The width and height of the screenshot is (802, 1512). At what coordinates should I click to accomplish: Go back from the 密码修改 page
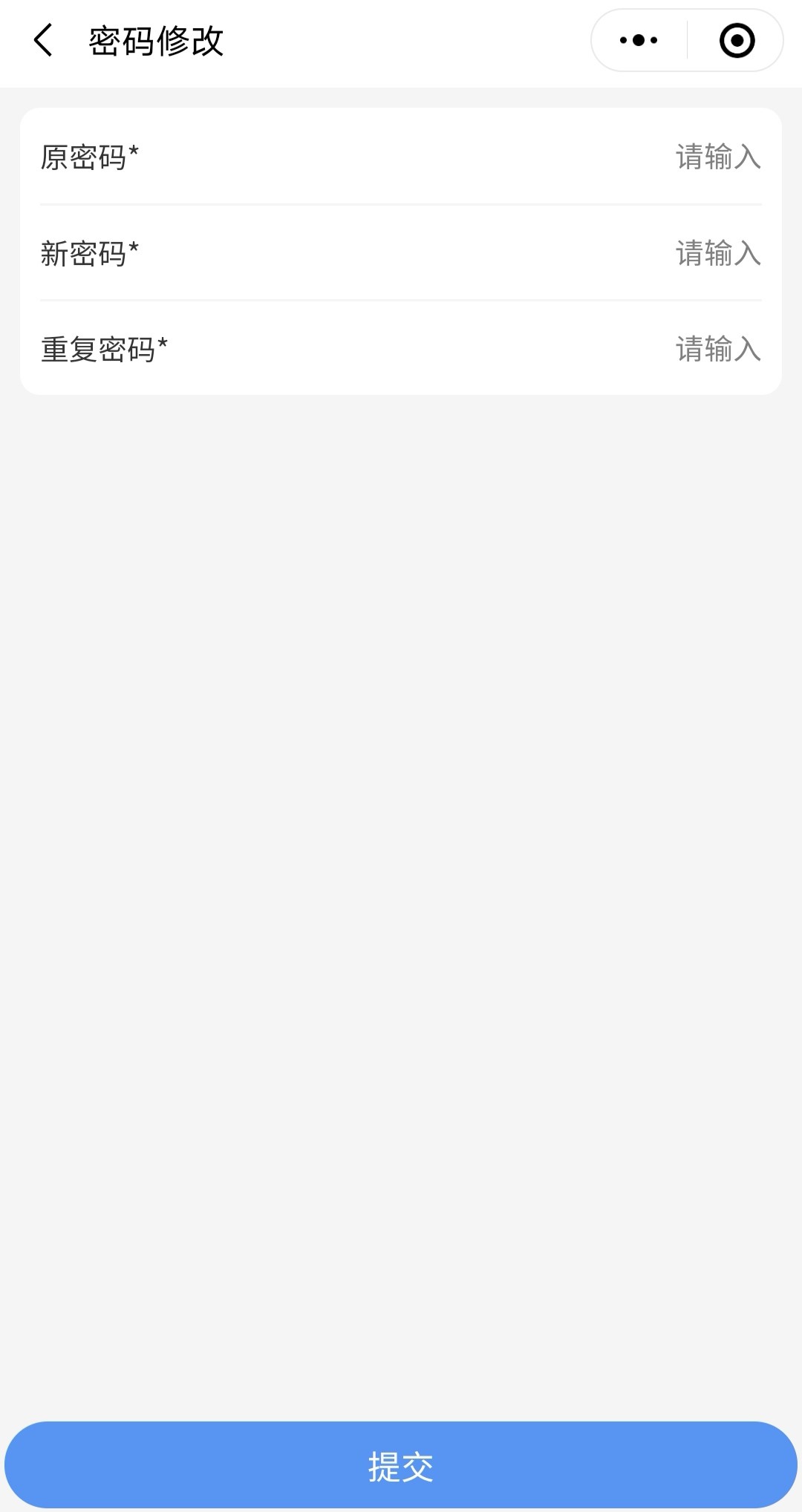coord(43,40)
